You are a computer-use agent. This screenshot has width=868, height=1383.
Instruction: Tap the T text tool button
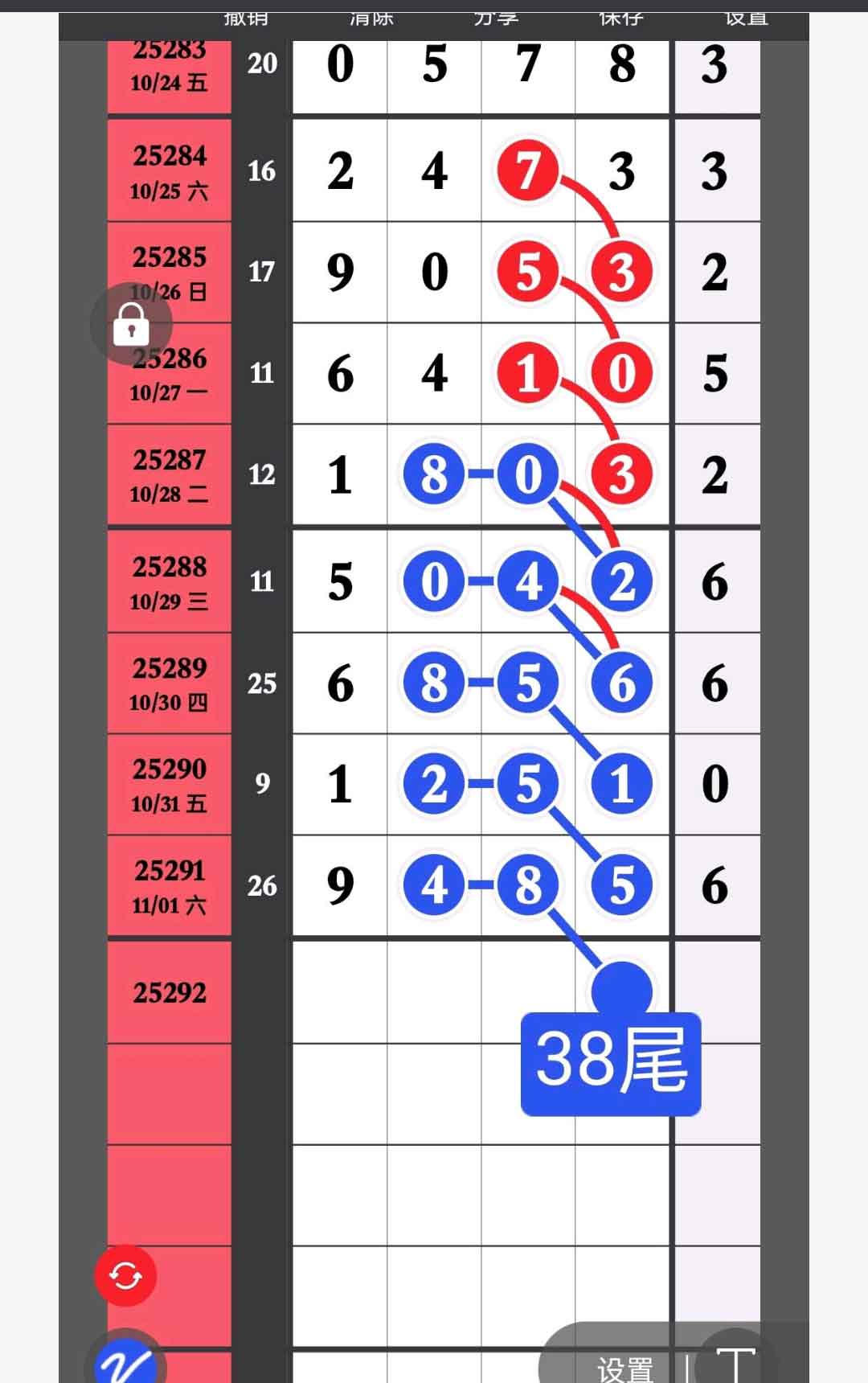click(735, 1365)
